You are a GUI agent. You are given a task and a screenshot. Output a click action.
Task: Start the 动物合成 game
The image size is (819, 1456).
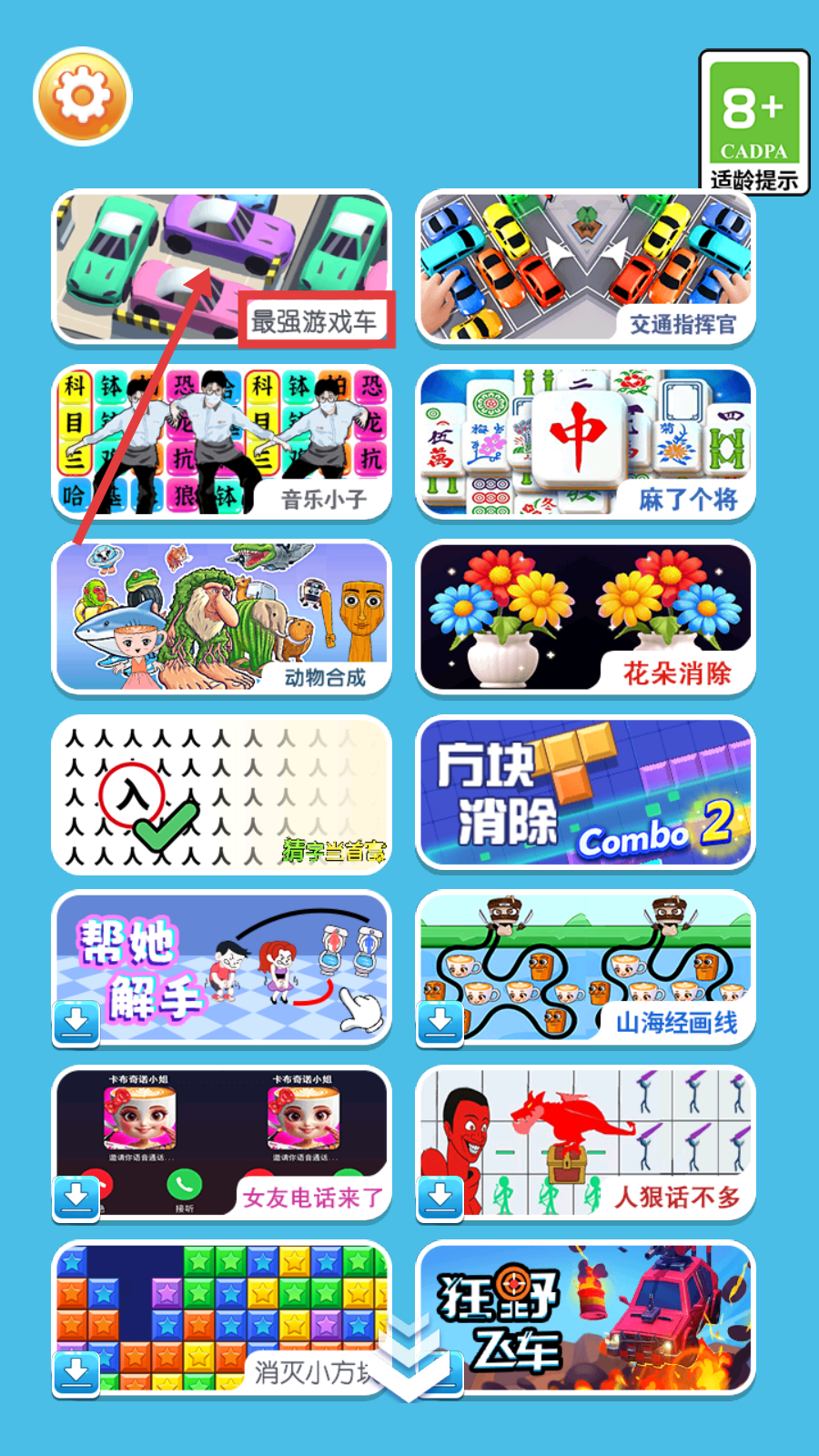pyautogui.click(x=221, y=617)
